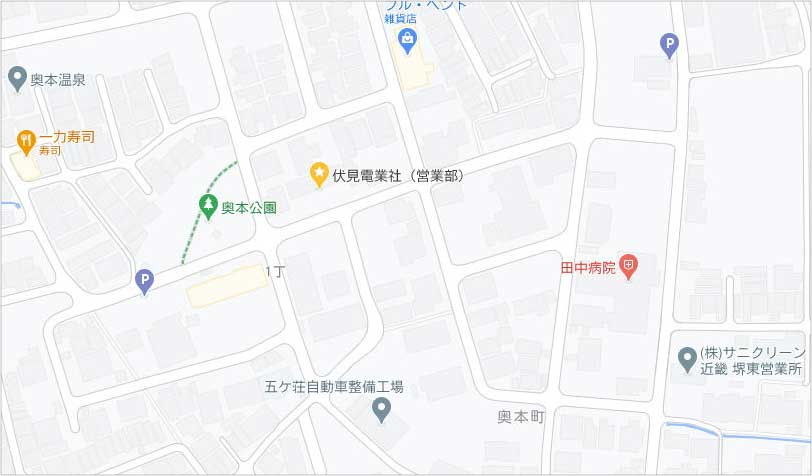This screenshot has width=812, height=476.
Task: Open the (株)サニクリーン近畿 堺東営業所 pin
Action: tap(687, 358)
